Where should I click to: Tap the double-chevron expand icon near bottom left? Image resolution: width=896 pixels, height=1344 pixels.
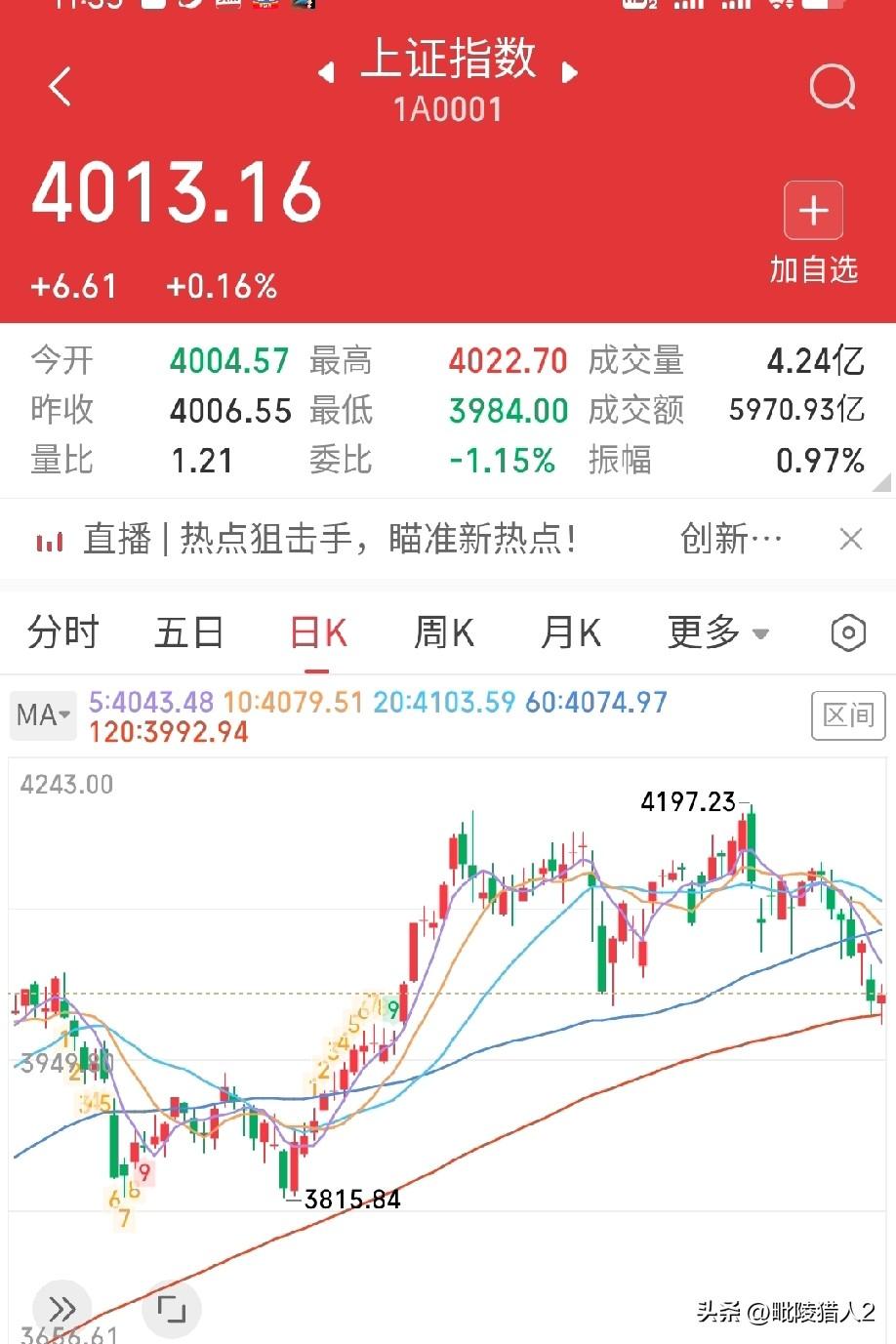[x=61, y=1309]
